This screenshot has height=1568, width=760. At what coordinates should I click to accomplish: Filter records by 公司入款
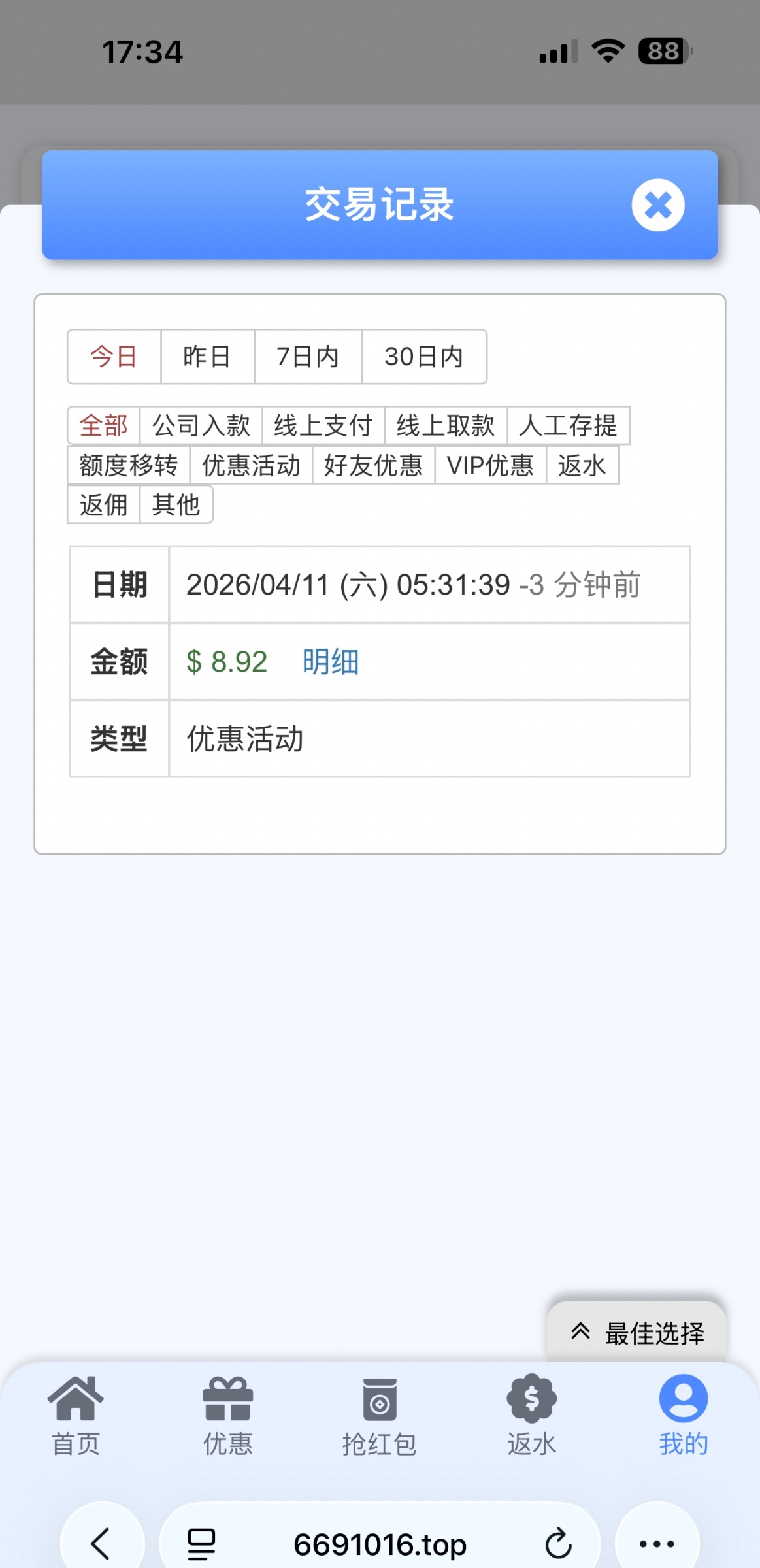[201, 426]
